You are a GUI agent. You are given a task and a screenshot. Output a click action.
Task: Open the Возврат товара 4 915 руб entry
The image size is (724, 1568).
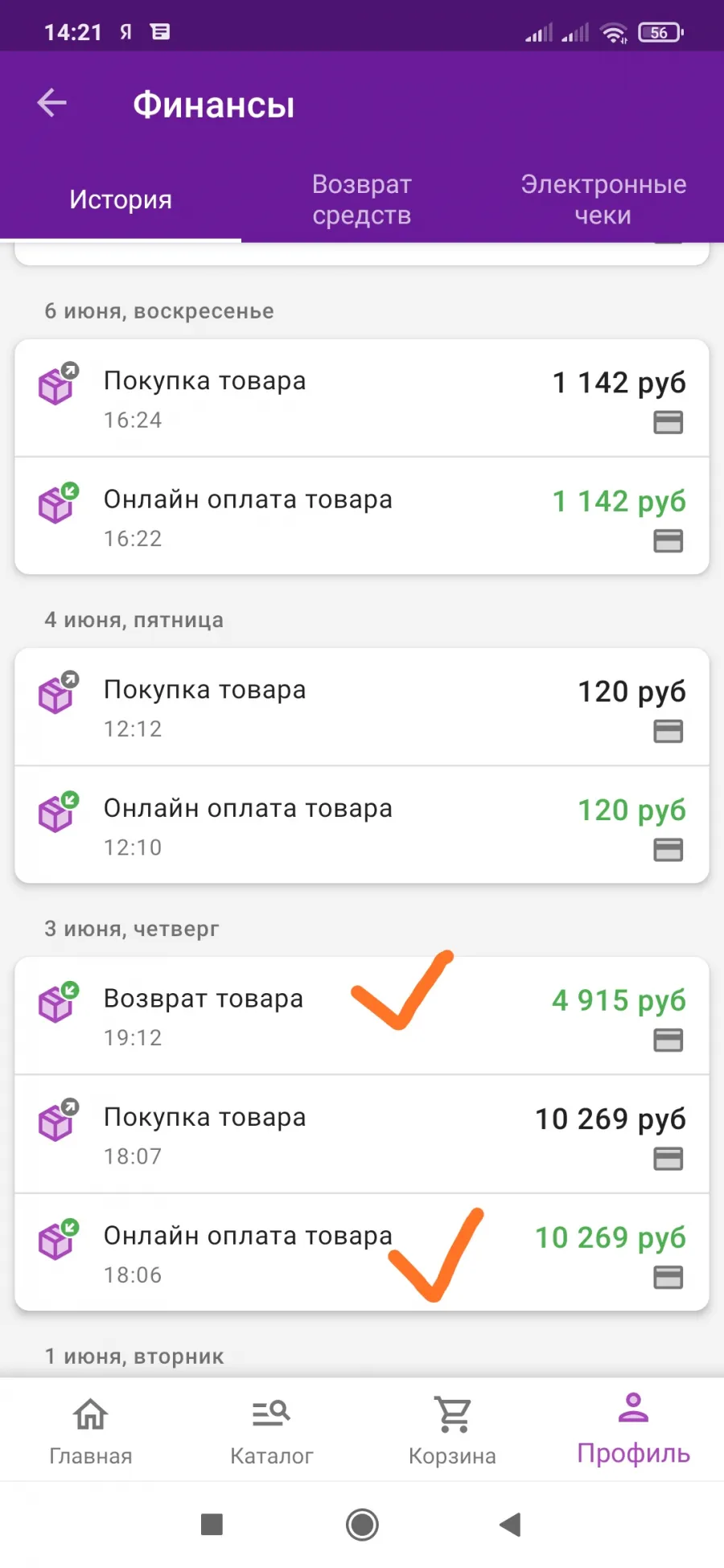[x=362, y=1016]
